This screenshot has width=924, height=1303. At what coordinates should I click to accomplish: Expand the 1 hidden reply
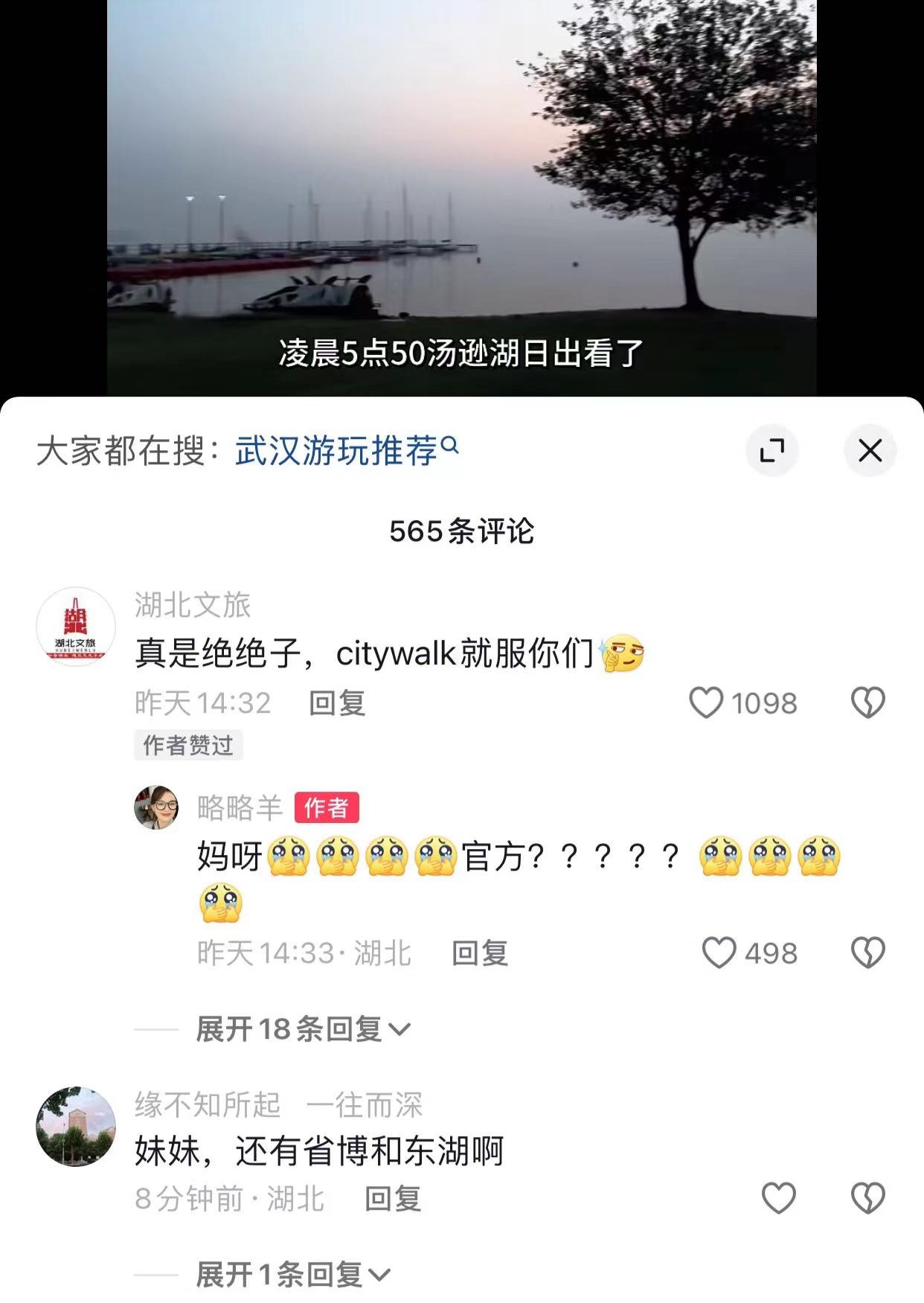pyautogui.click(x=292, y=1275)
